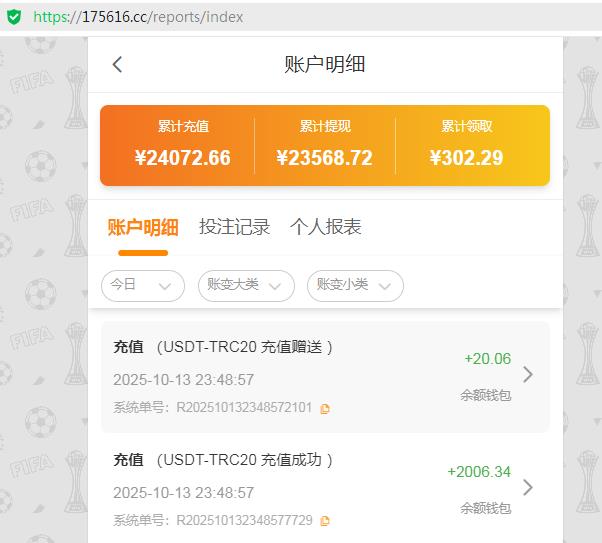Expand the 账变大类 filter dropdown
Viewport: 602px width, 543px height.
[246, 285]
